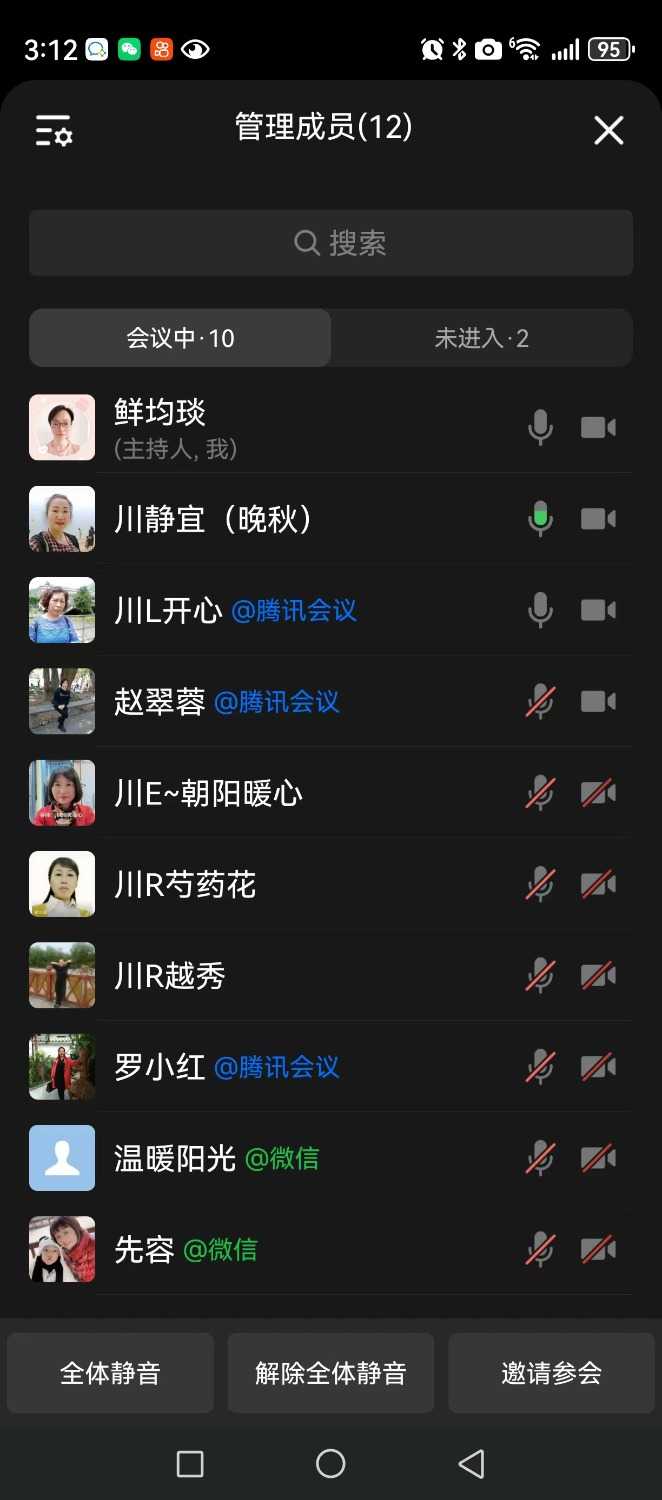Tap the 搜索 search field
Viewport: 662px width, 1500px height.
(331, 243)
